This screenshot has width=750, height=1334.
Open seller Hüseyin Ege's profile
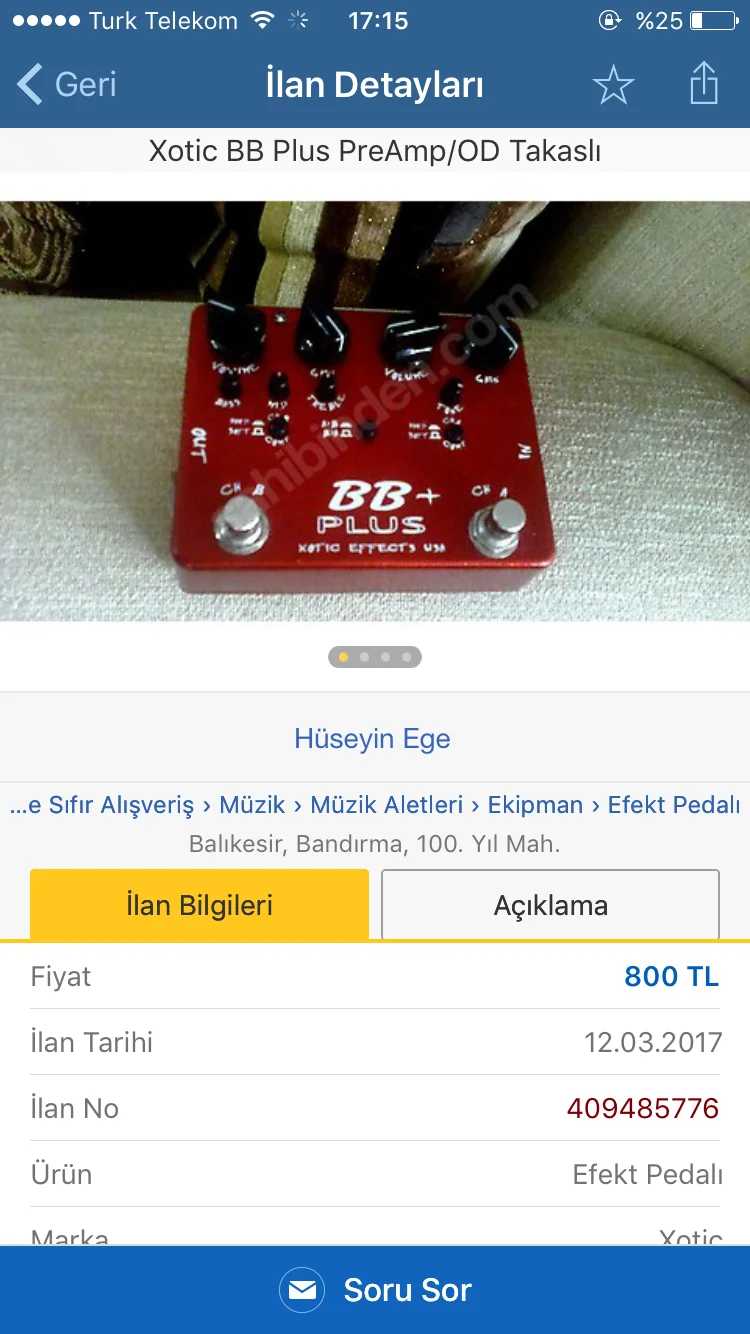pos(372,739)
